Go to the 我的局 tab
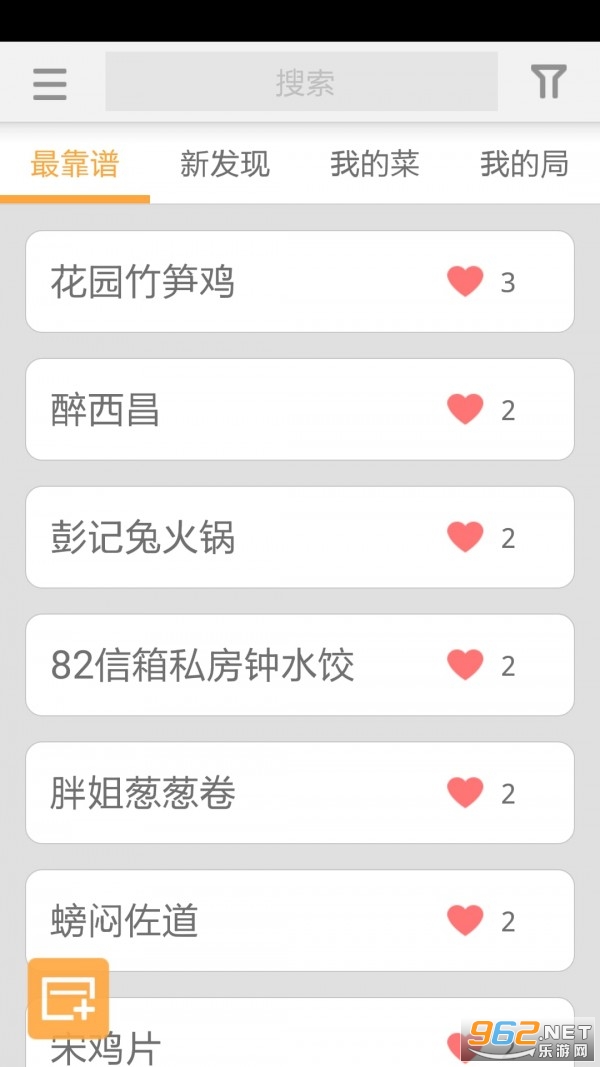This screenshot has width=600, height=1067. (x=524, y=164)
